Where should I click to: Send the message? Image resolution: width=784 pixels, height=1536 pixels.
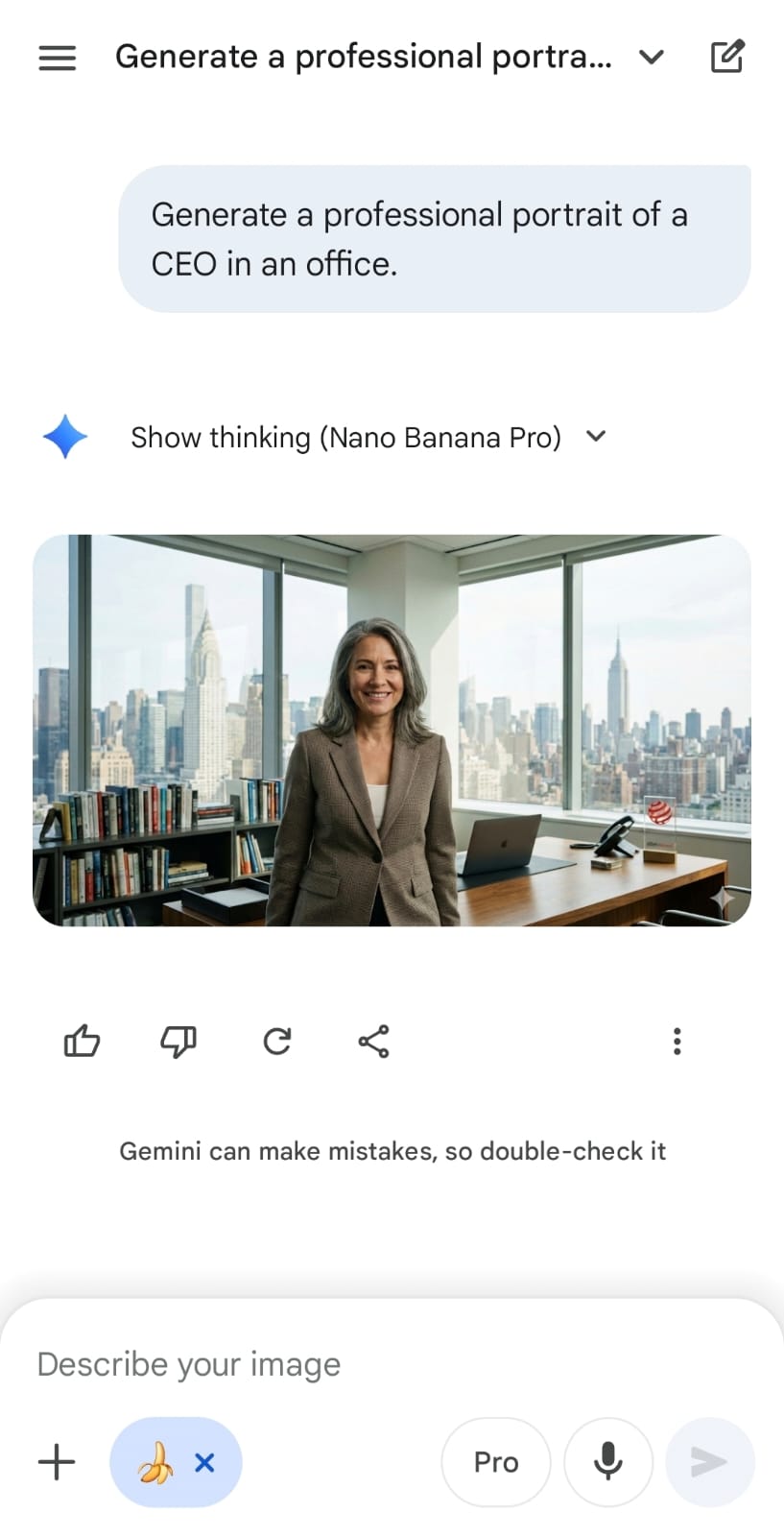pos(709,1462)
